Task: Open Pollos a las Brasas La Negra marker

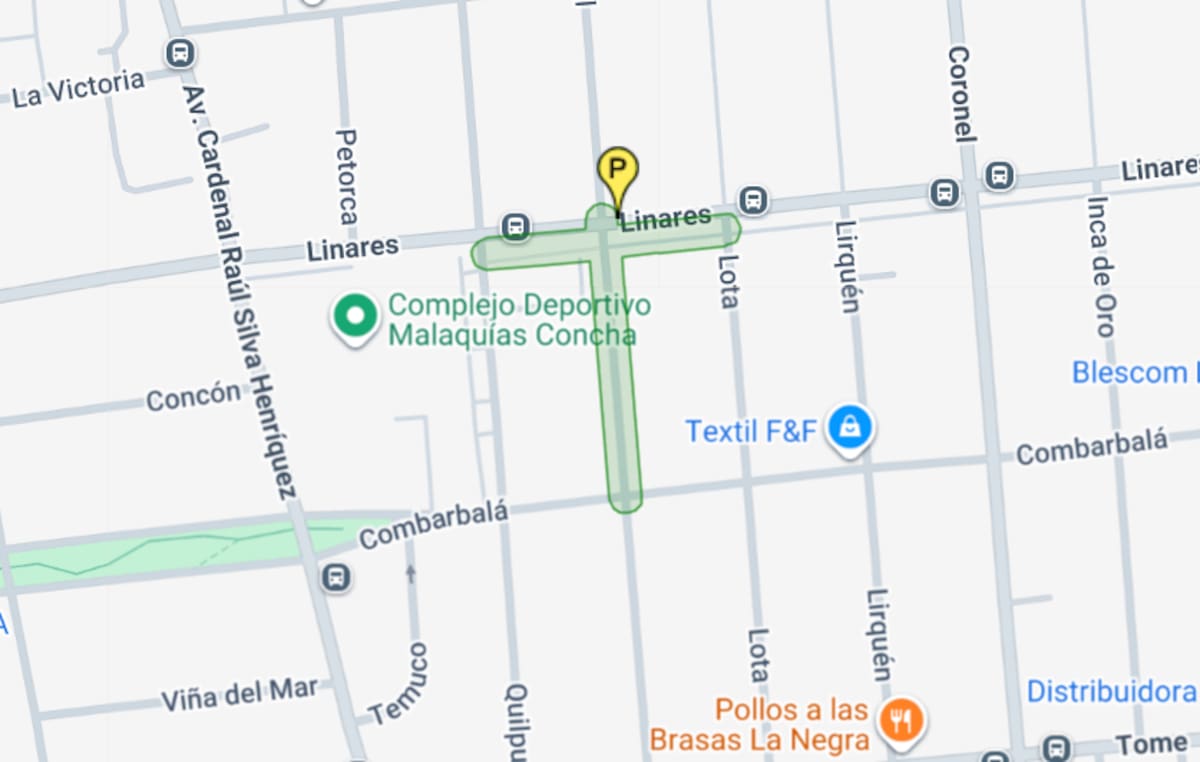Action: [901, 718]
